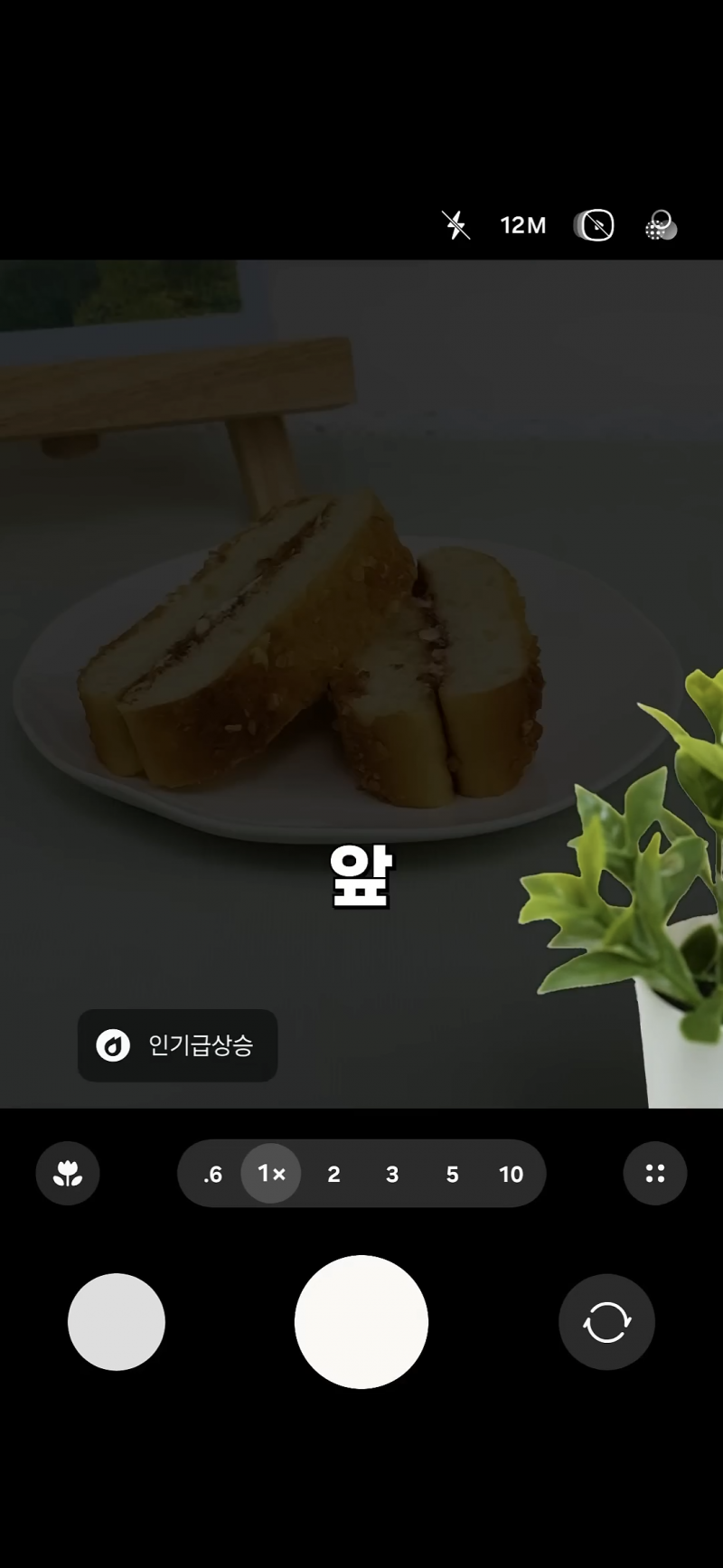Change the 12M resolution setting
Screen dimensions: 723x1568
pyautogui.click(x=523, y=225)
